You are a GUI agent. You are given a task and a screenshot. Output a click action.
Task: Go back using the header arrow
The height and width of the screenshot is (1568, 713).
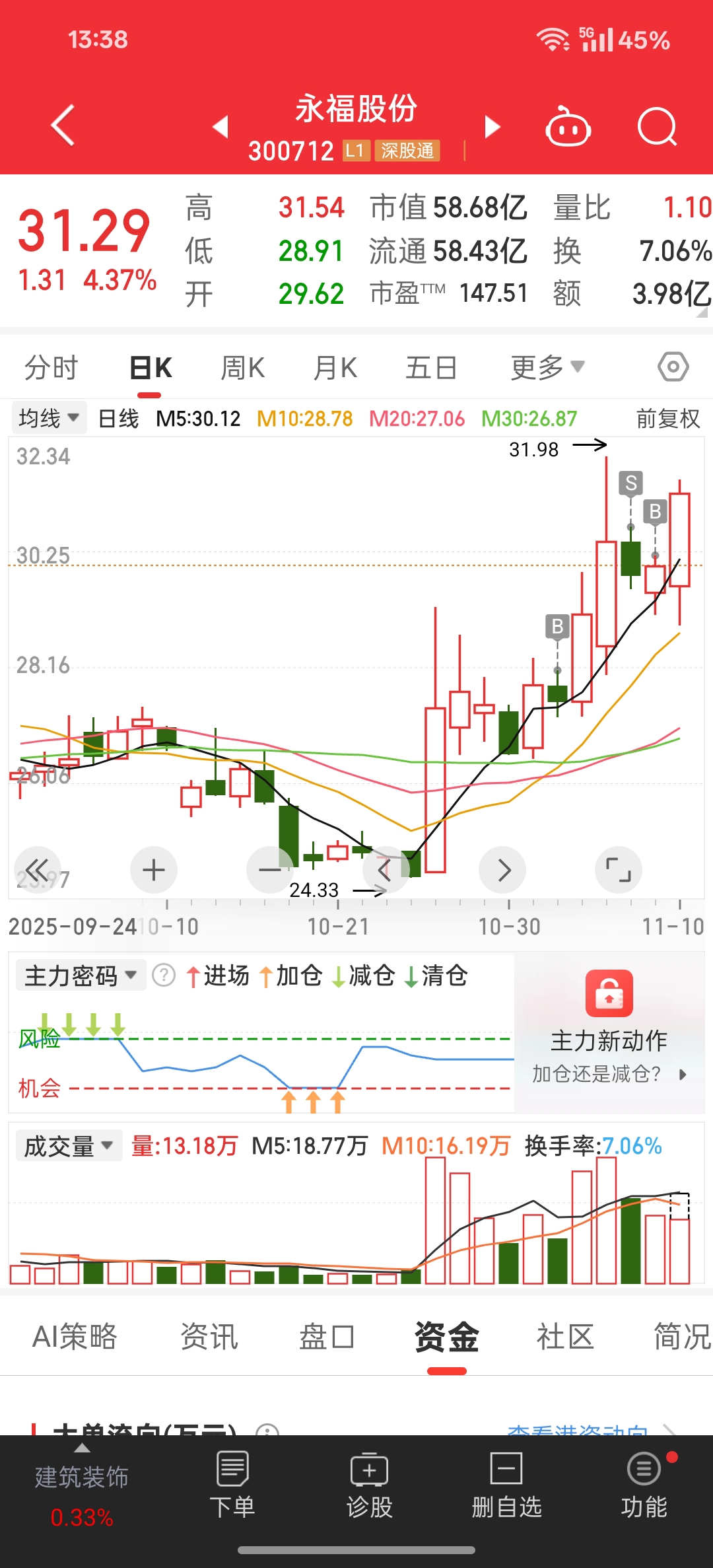coord(63,125)
